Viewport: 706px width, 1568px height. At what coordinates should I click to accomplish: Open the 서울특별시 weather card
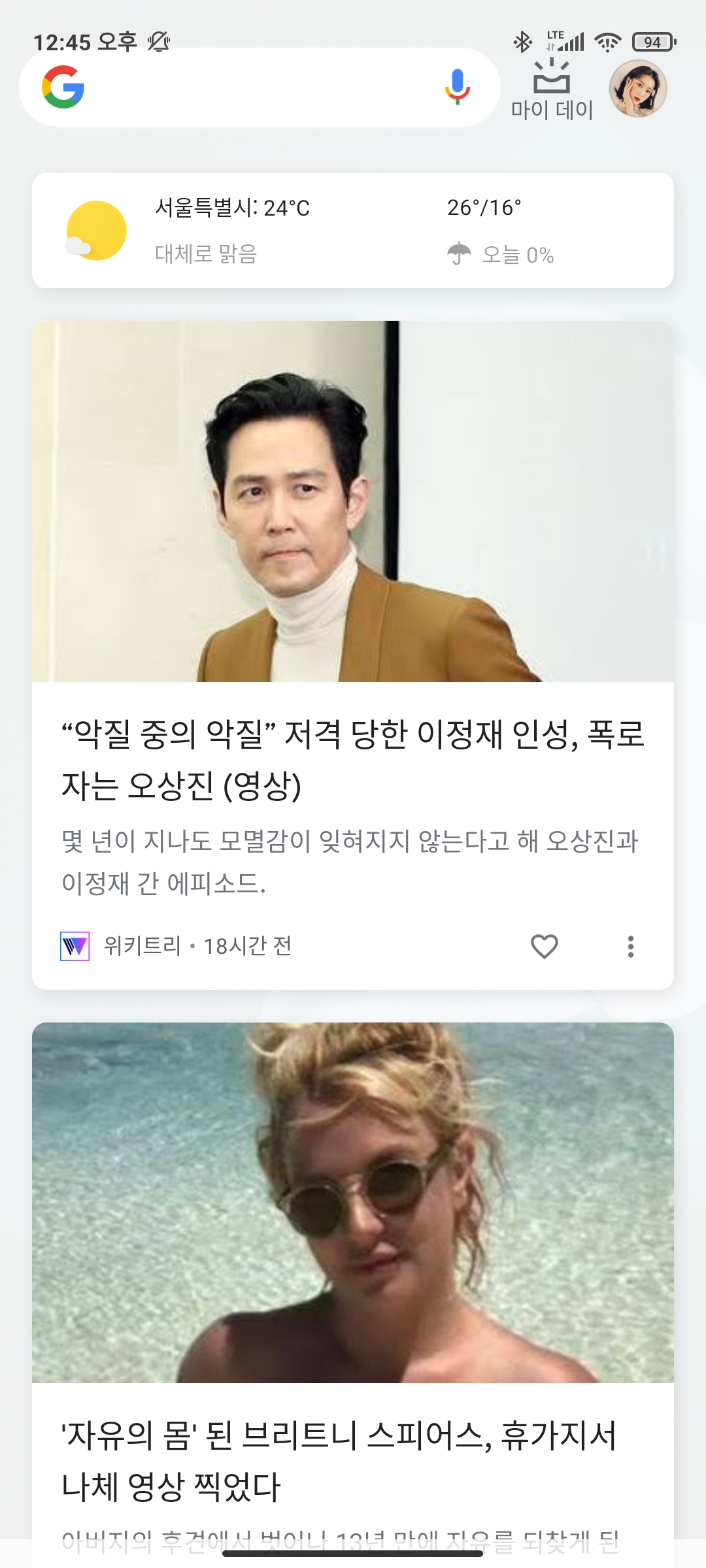pyautogui.click(x=353, y=231)
